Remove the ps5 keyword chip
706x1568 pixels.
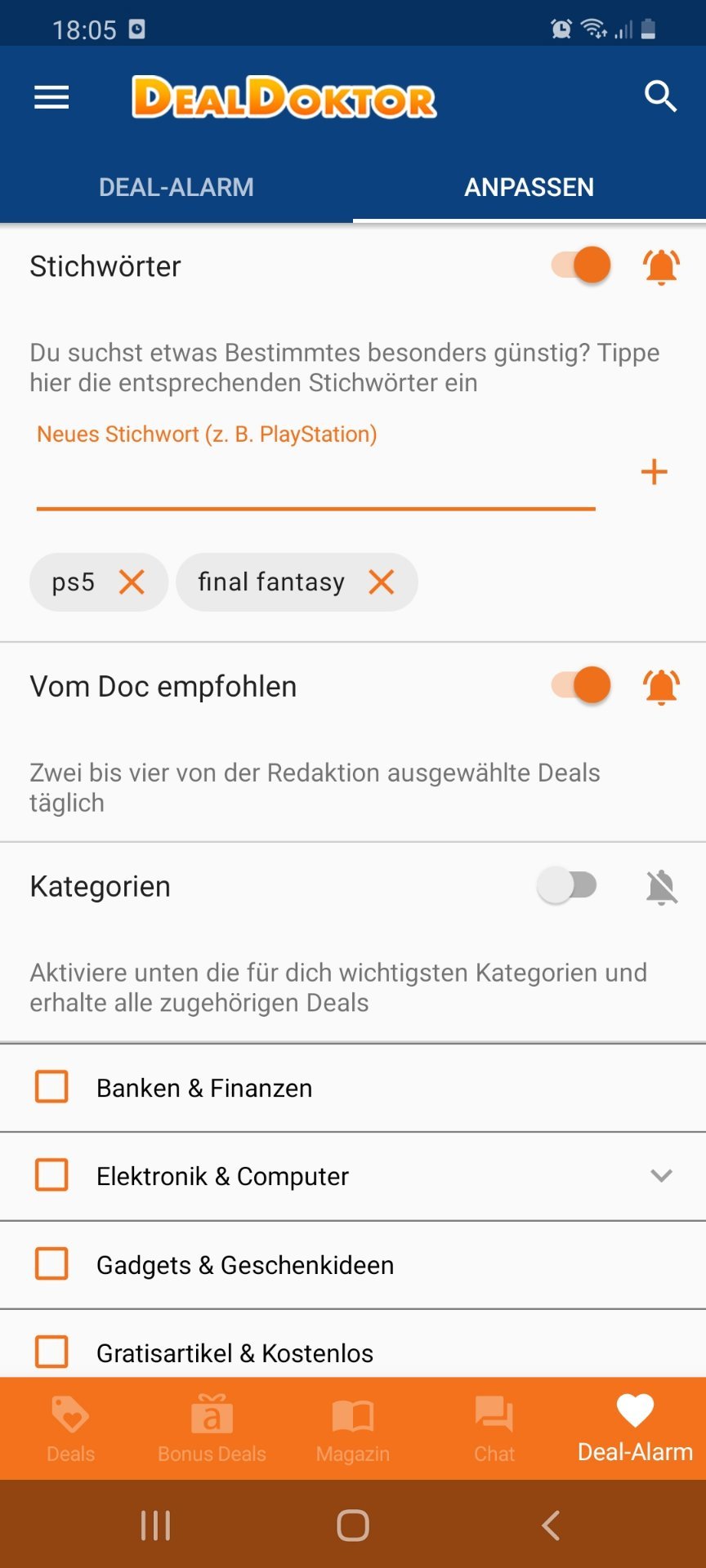tap(132, 582)
